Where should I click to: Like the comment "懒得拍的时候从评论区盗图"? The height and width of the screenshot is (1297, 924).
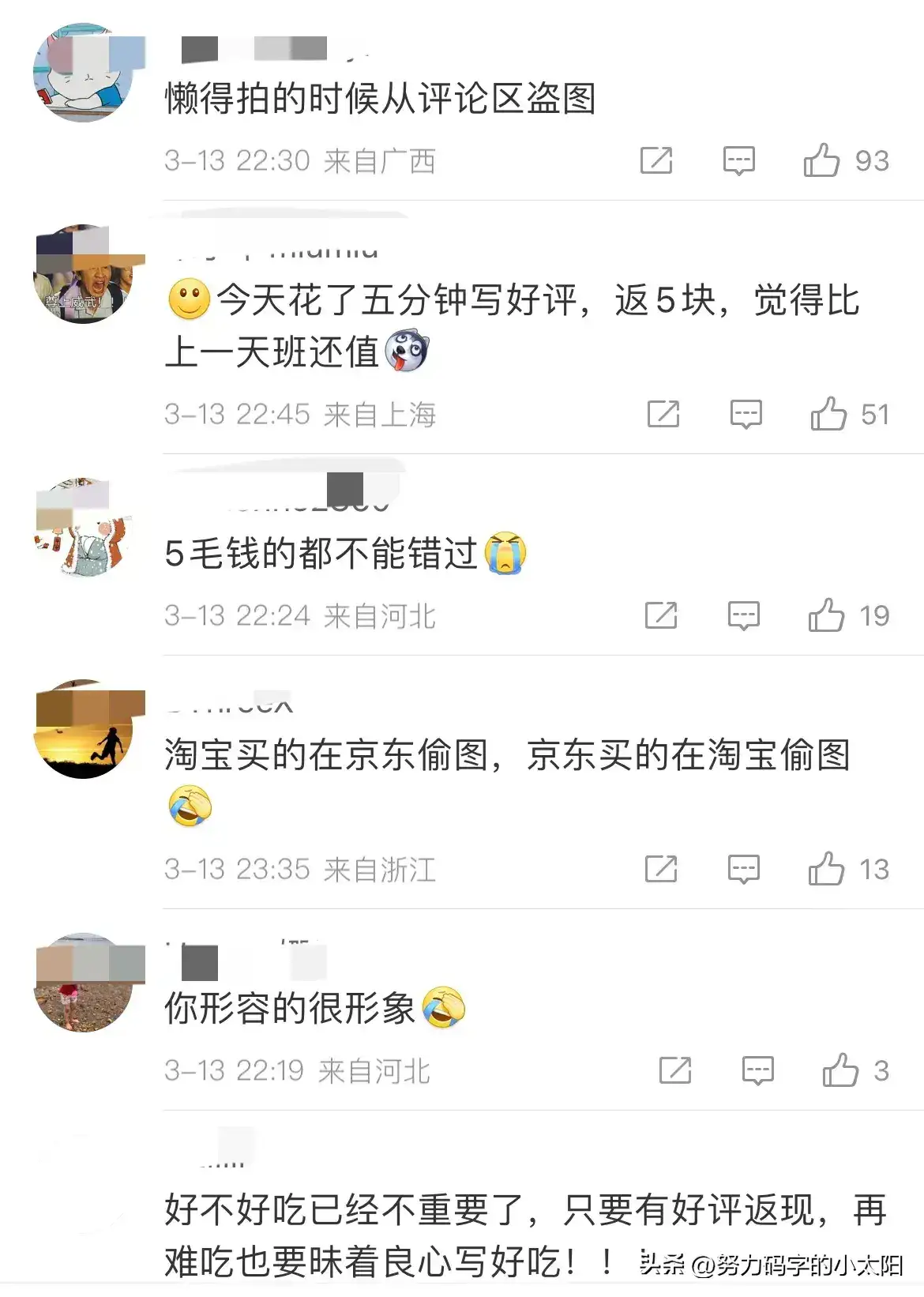821,160
